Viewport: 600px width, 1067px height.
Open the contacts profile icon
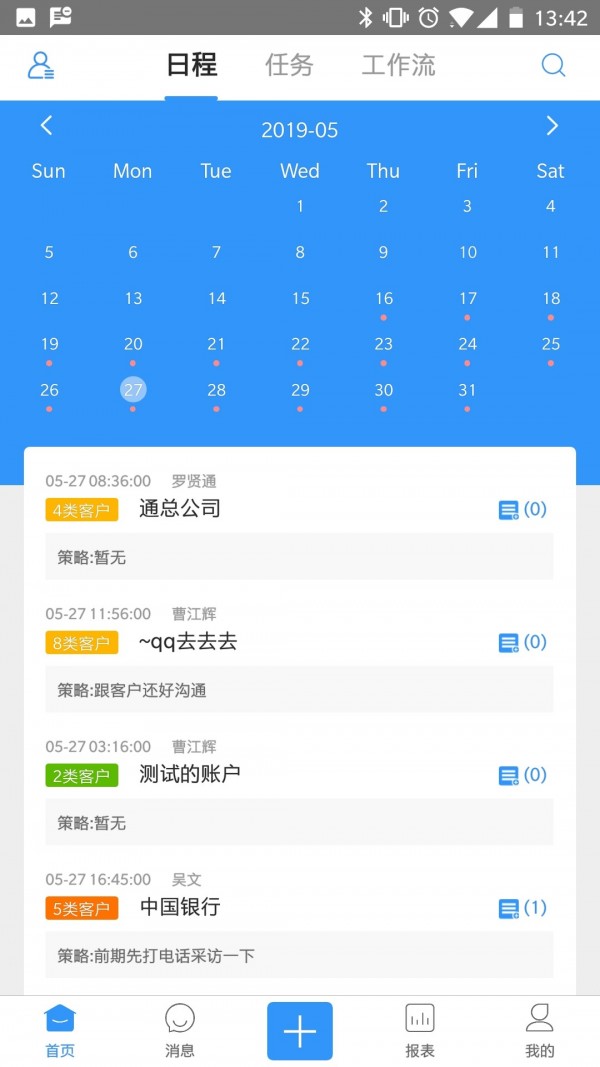[x=40, y=66]
